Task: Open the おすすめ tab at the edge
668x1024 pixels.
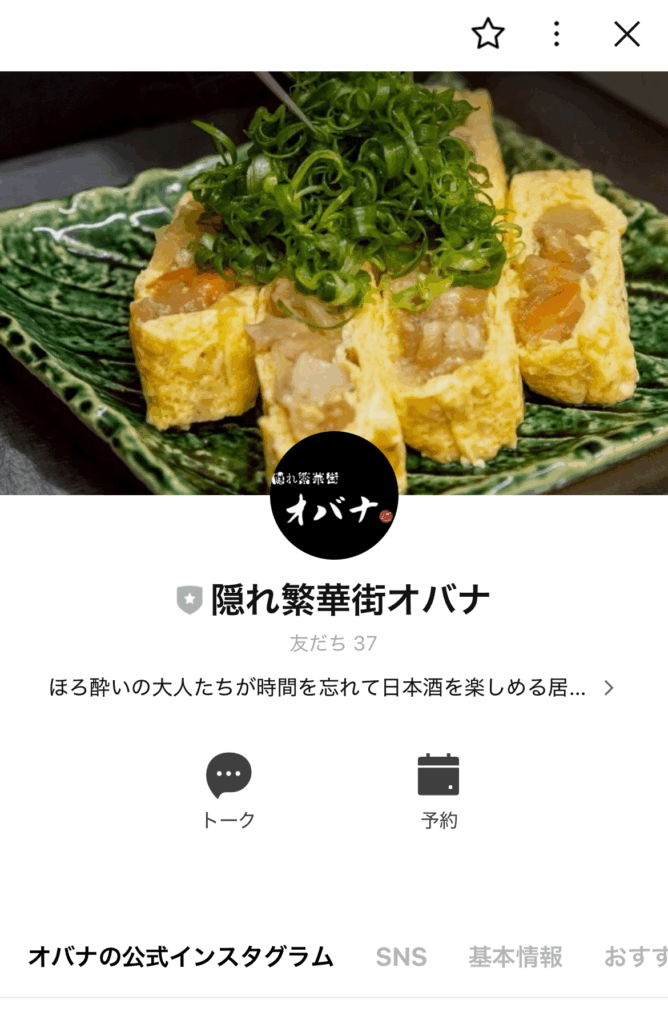Action: click(x=636, y=957)
